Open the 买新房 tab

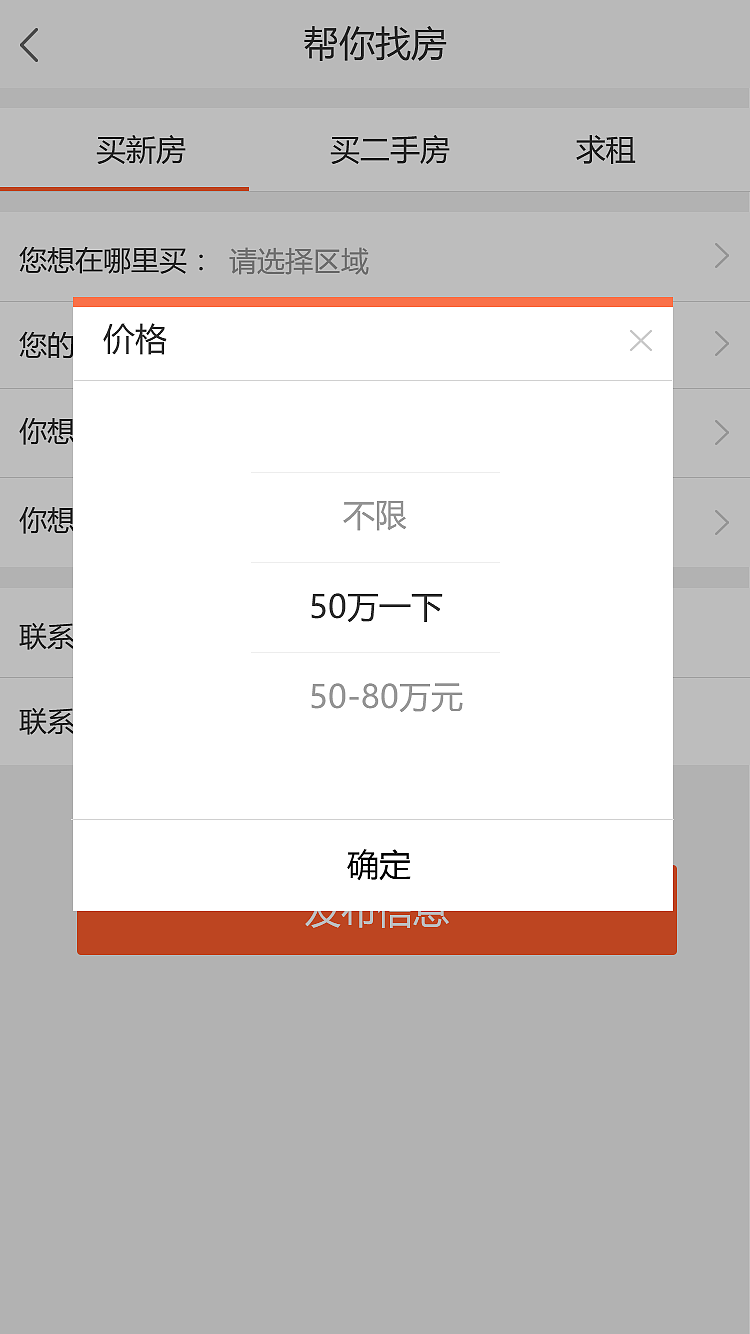click(x=140, y=150)
